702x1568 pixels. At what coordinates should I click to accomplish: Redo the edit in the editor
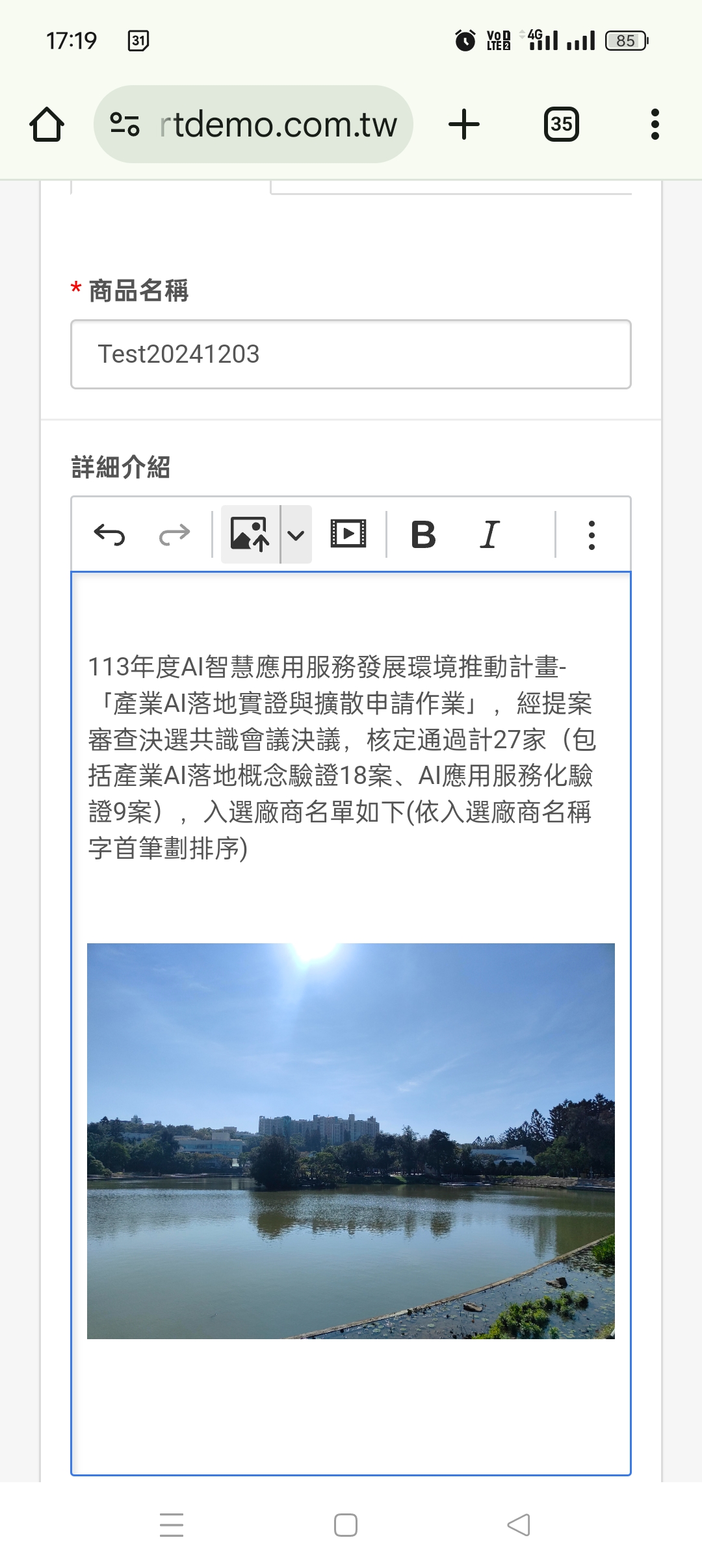[x=174, y=534]
